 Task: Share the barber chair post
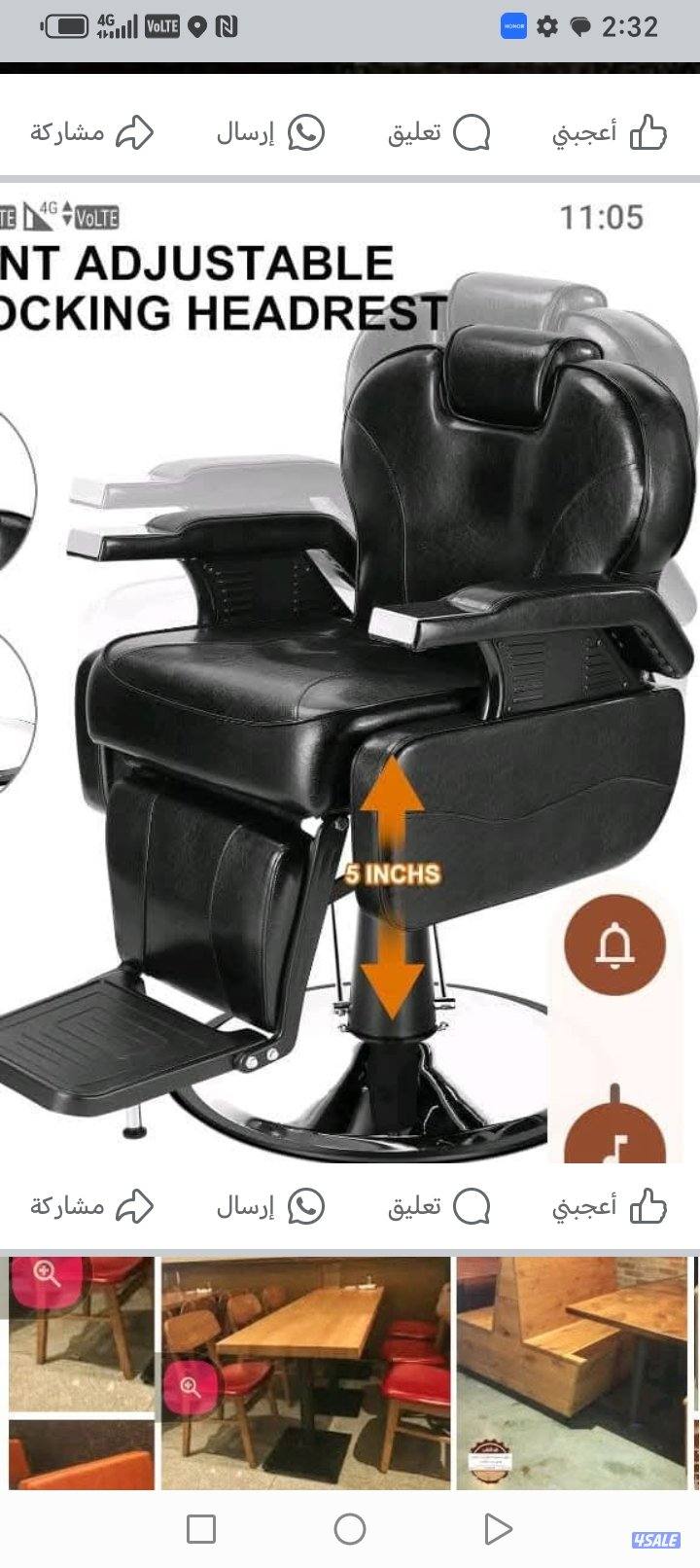coord(91,1206)
